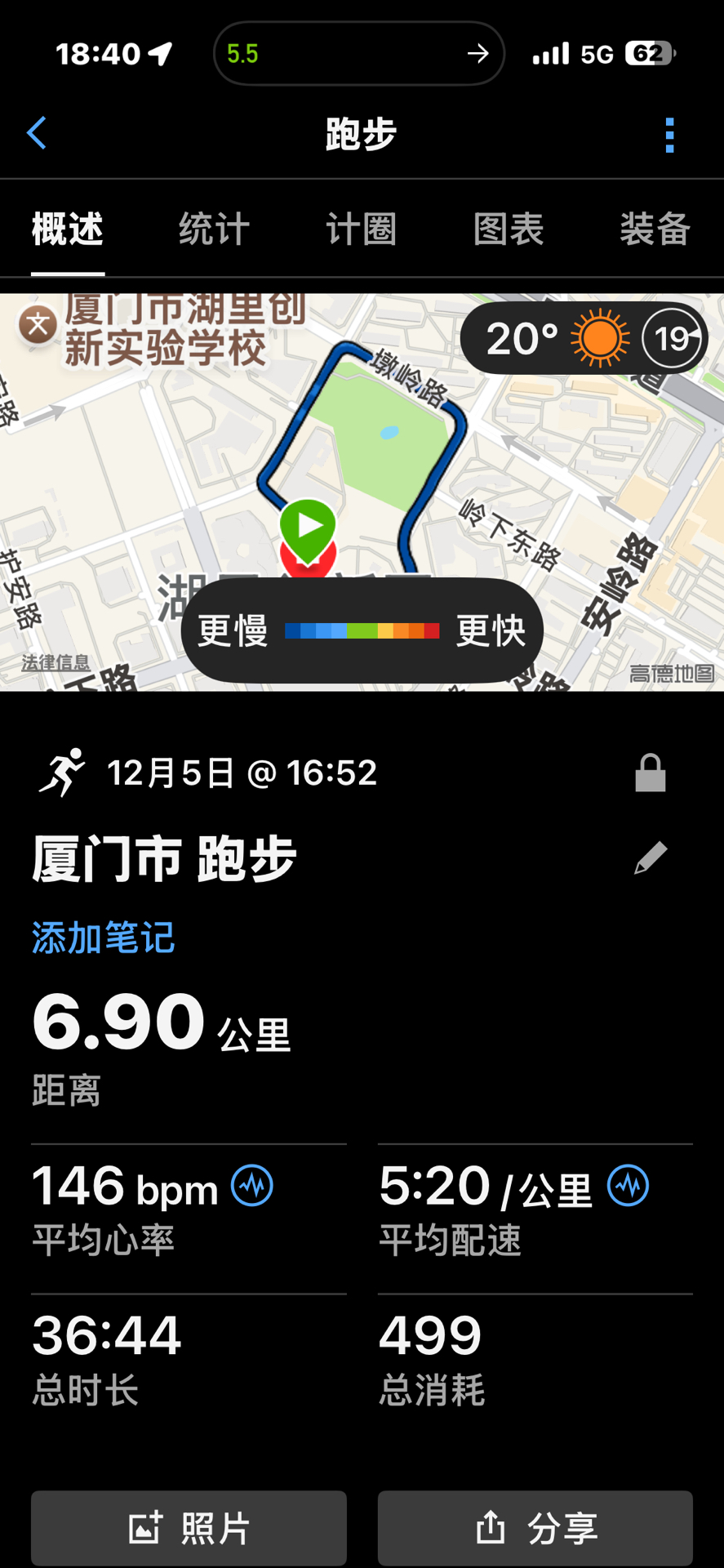Open the 图表 tab
Screen dimensions: 724x1568
click(509, 229)
